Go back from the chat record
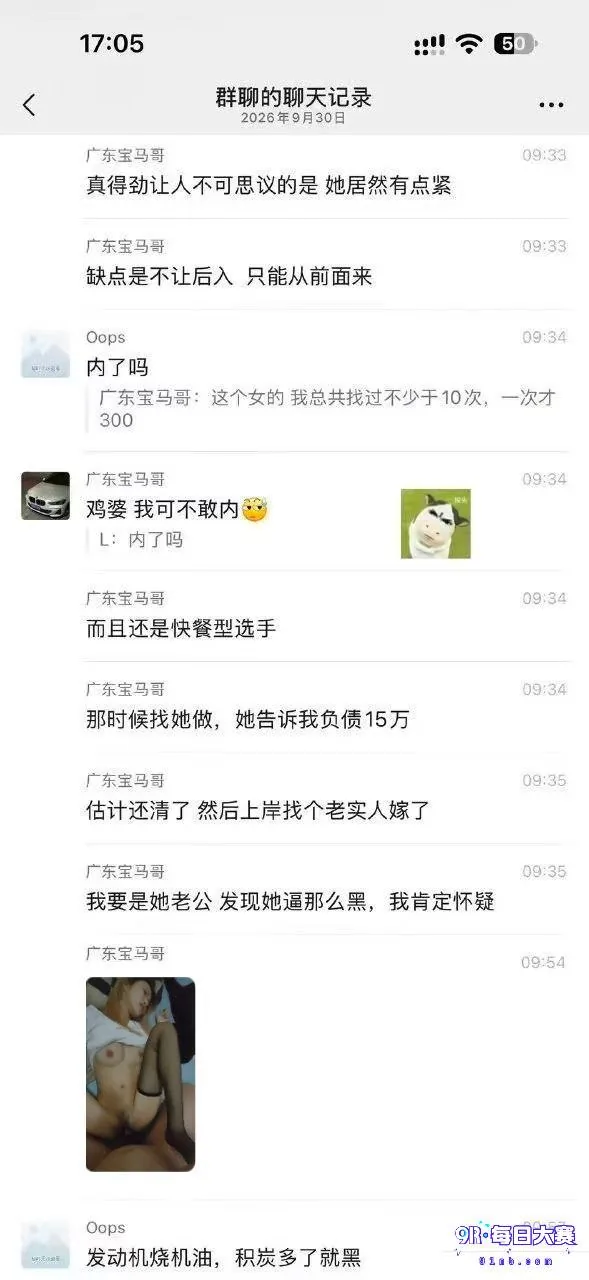 pos(29,104)
